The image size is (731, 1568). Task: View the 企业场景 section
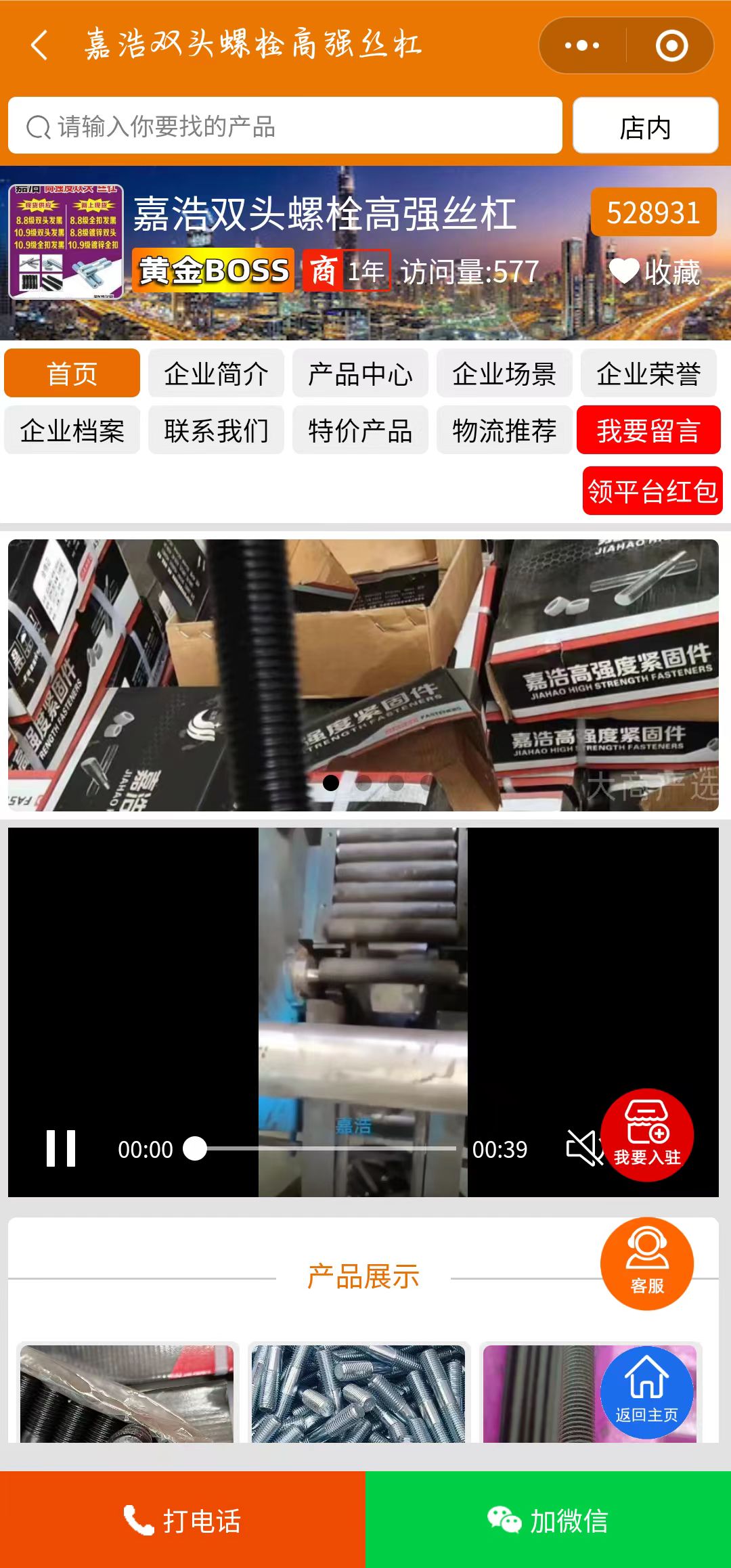(x=504, y=374)
